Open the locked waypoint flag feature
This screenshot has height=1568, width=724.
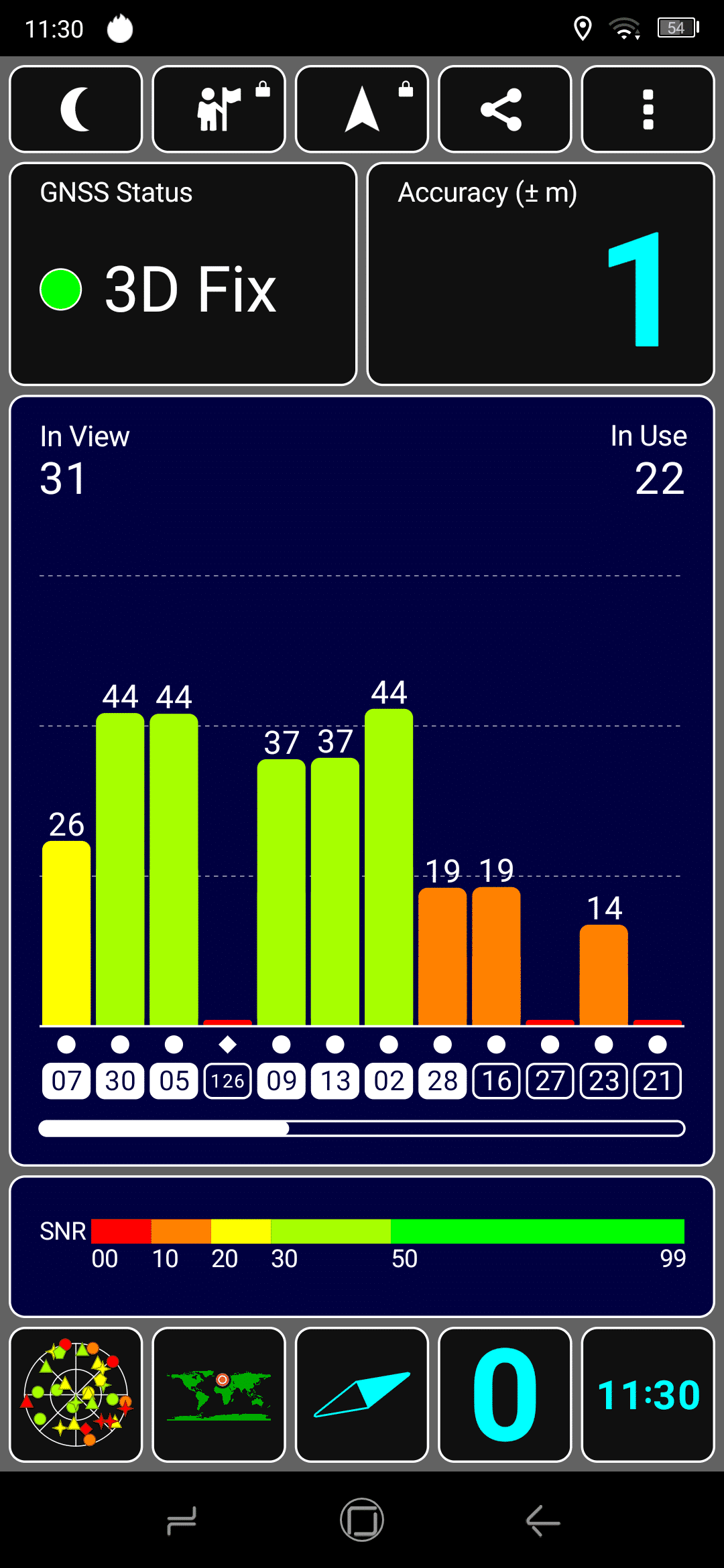[x=219, y=109]
